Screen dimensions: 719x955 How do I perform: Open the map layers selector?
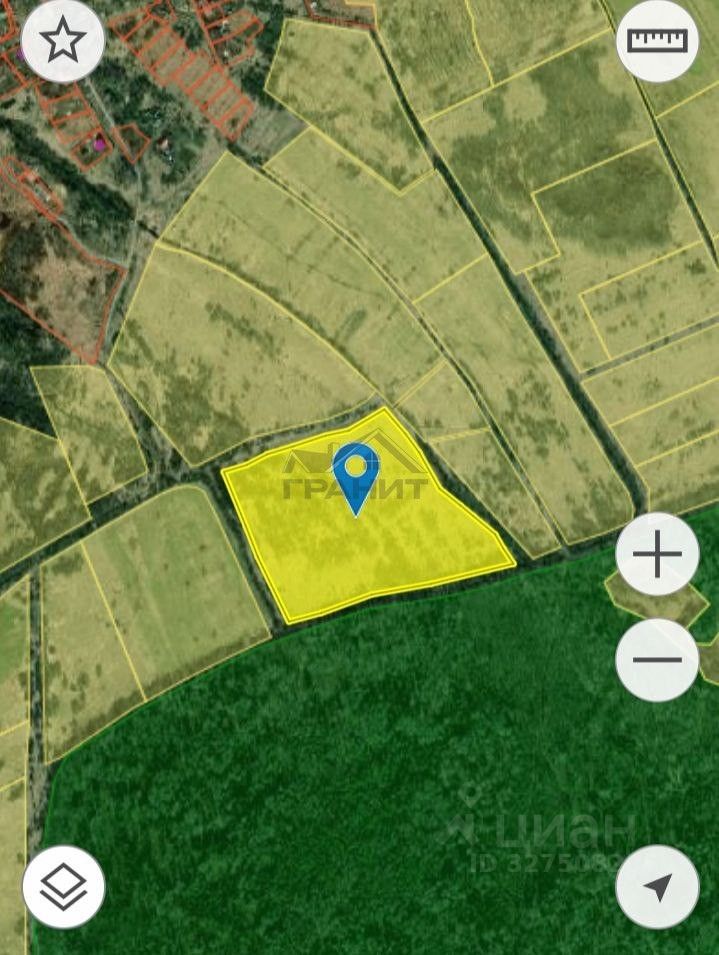(x=63, y=886)
